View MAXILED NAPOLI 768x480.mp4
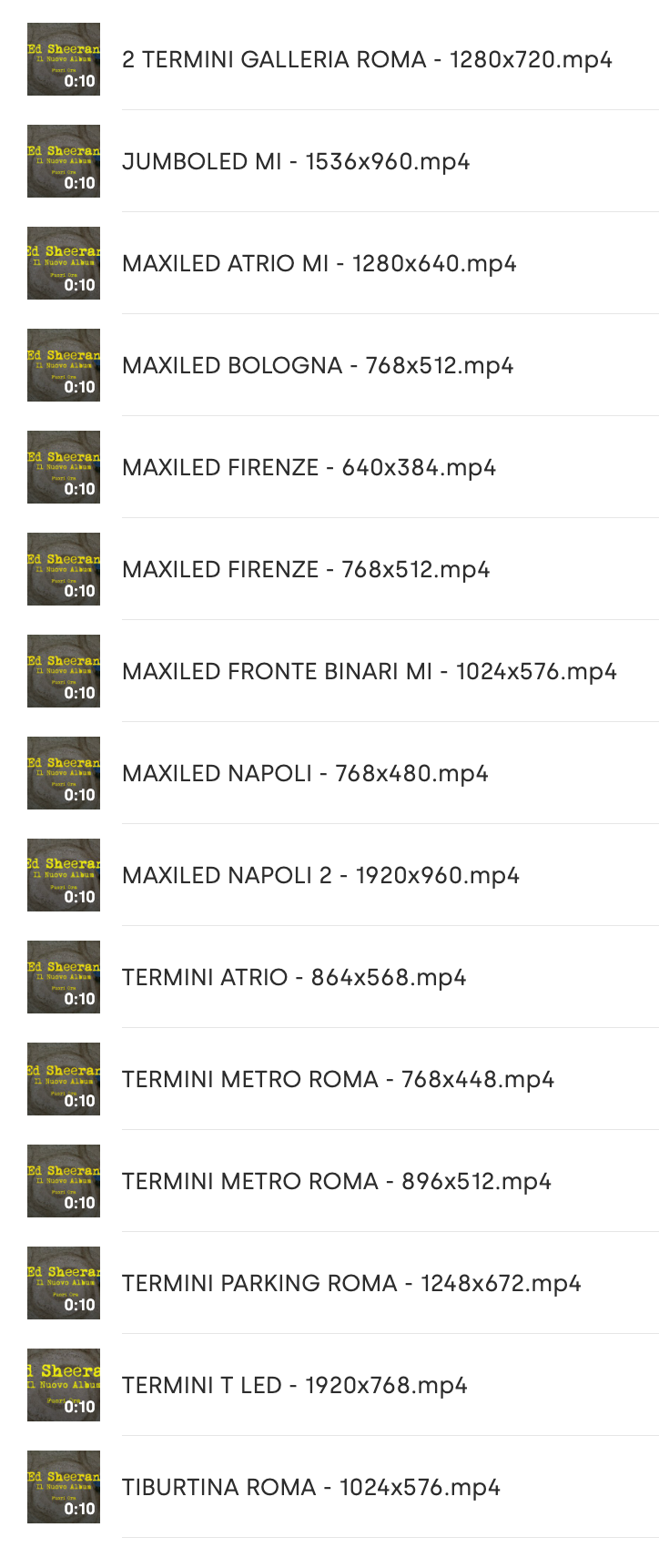This screenshot has width=659, height=1568. click(x=305, y=774)
